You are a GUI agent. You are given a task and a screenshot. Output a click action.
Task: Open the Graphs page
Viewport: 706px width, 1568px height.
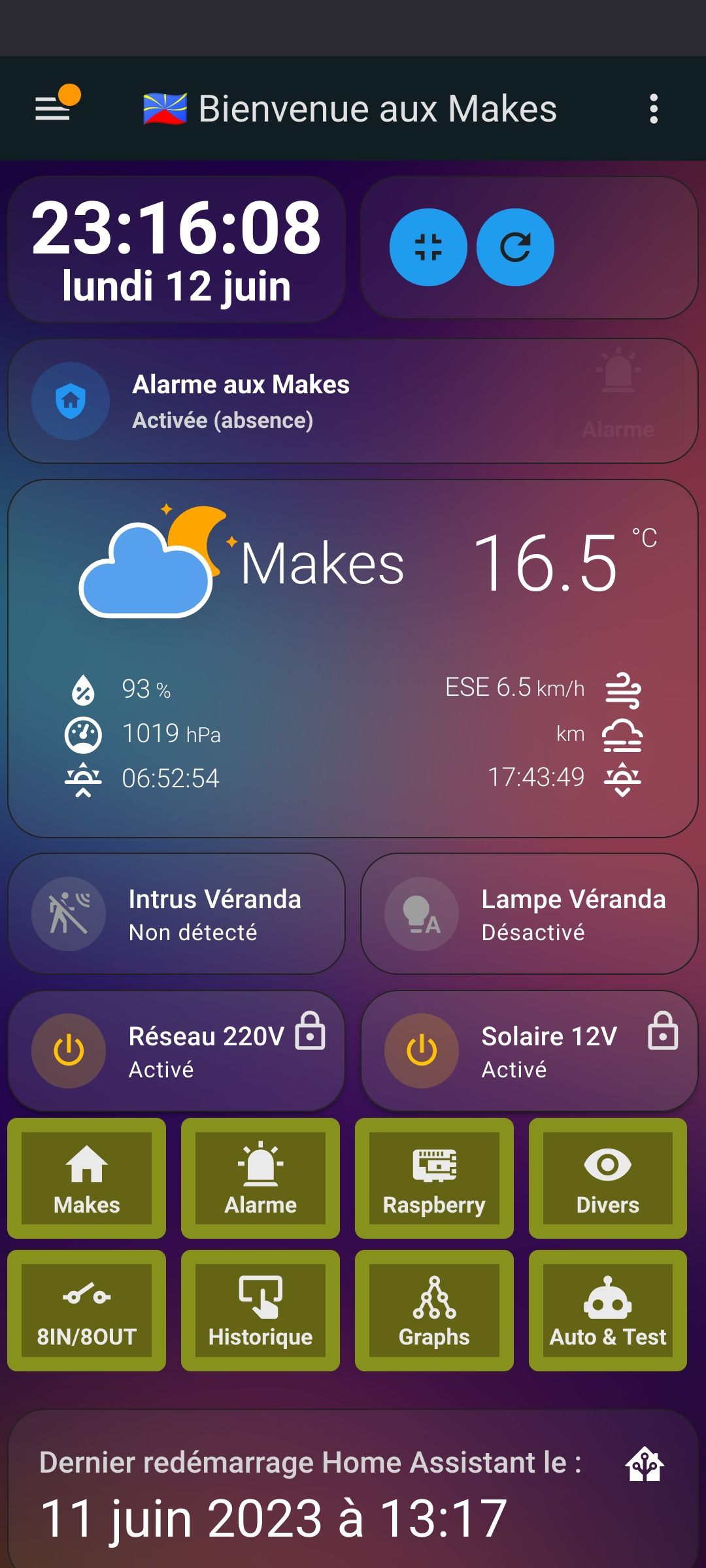pos(434,1311)
